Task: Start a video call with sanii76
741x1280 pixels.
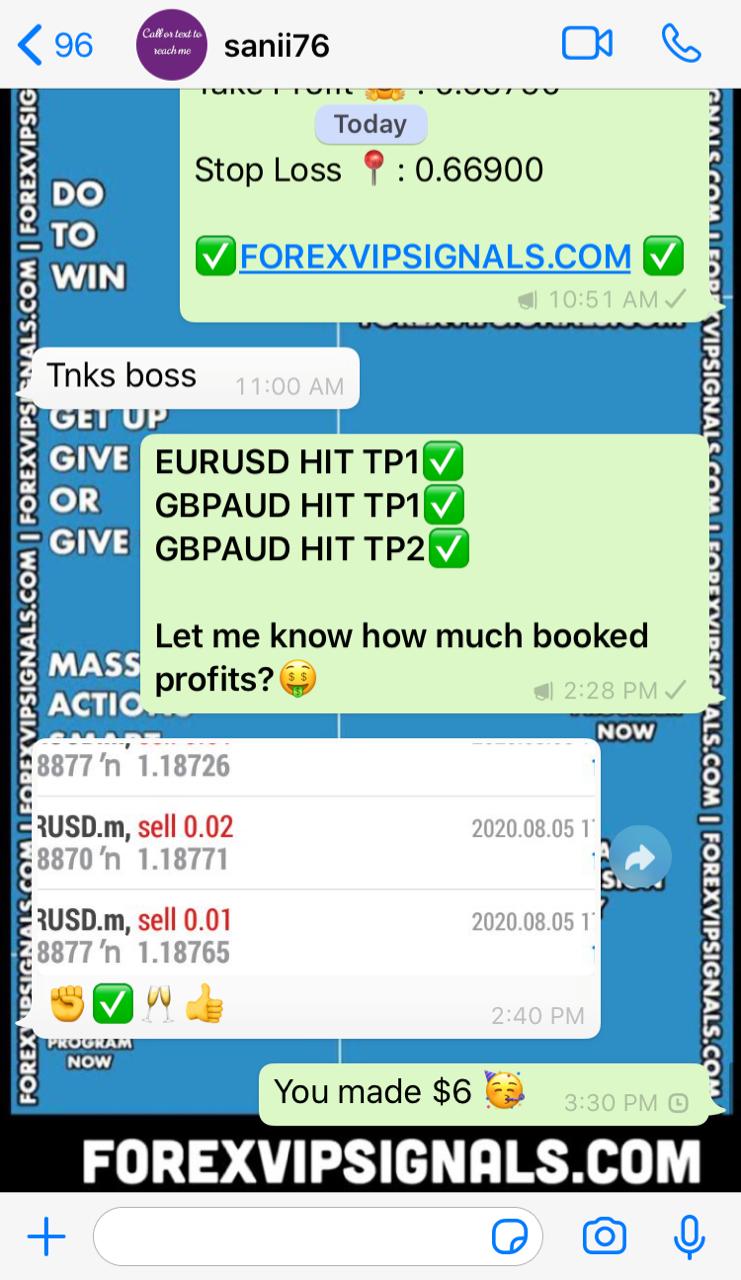Action: point(586,44)
